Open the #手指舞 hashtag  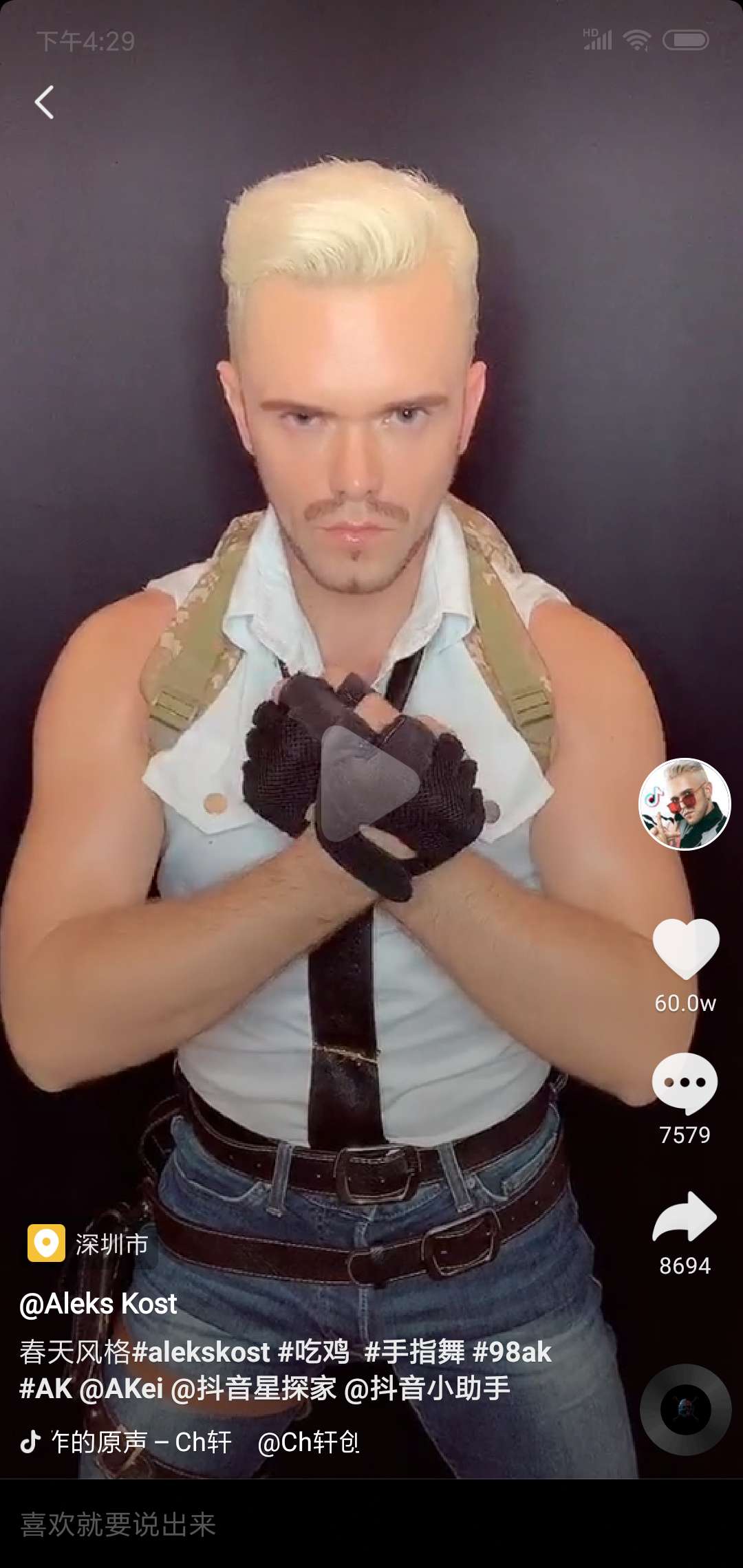point(415,1352)
